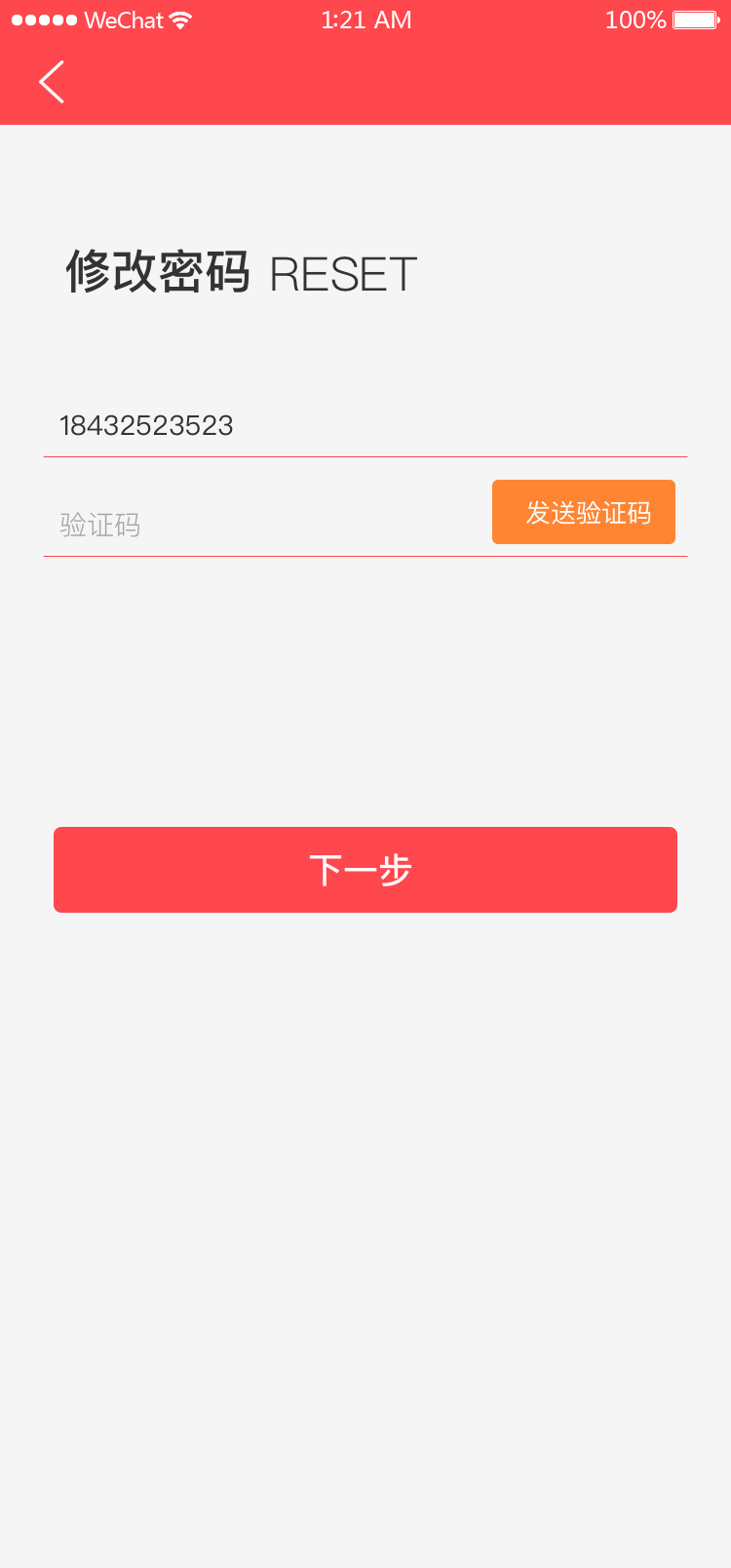Focus the 验证码 verification code field

coord(263,525)
